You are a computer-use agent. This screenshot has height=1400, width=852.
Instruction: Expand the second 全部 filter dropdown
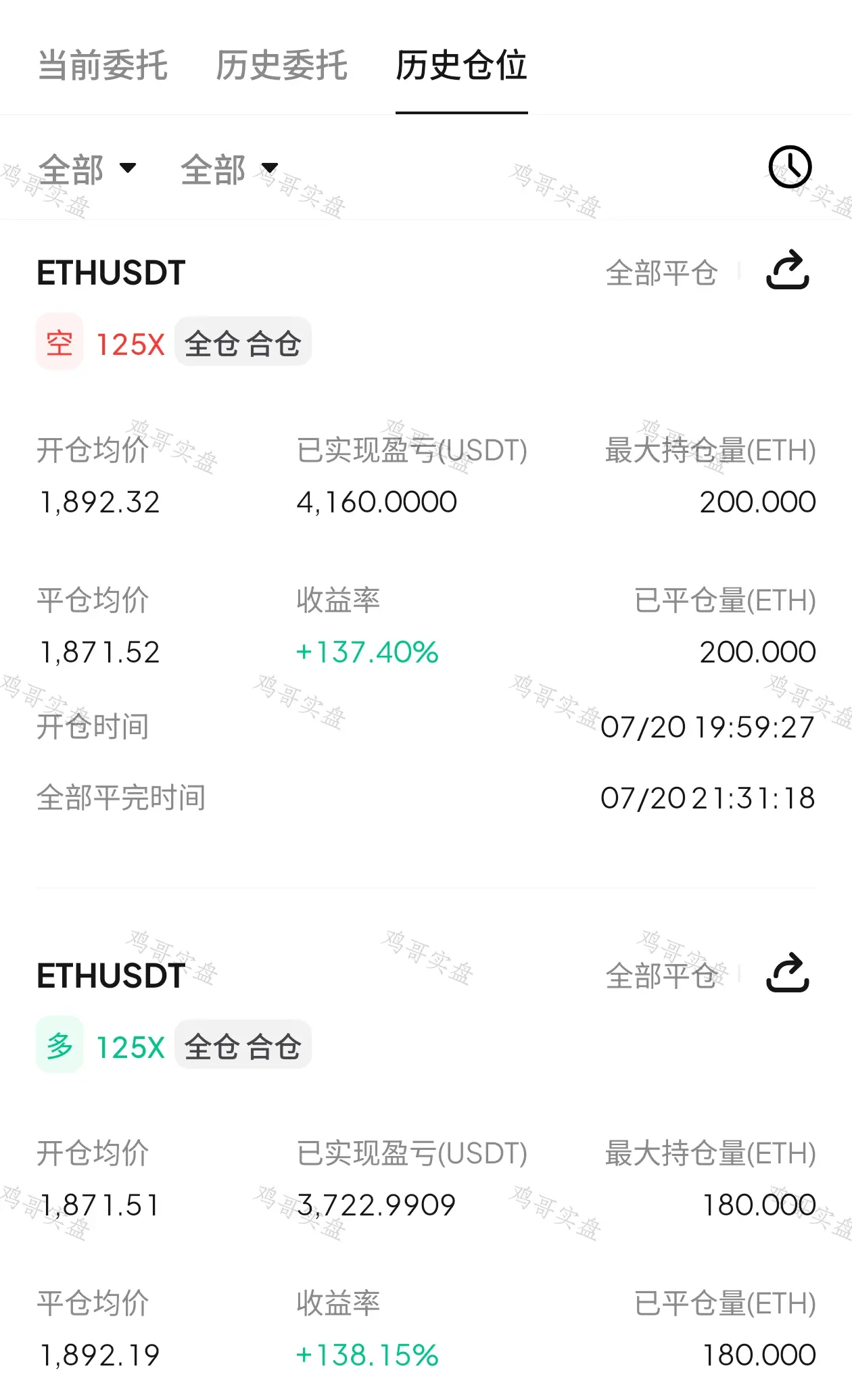[230, 169]
